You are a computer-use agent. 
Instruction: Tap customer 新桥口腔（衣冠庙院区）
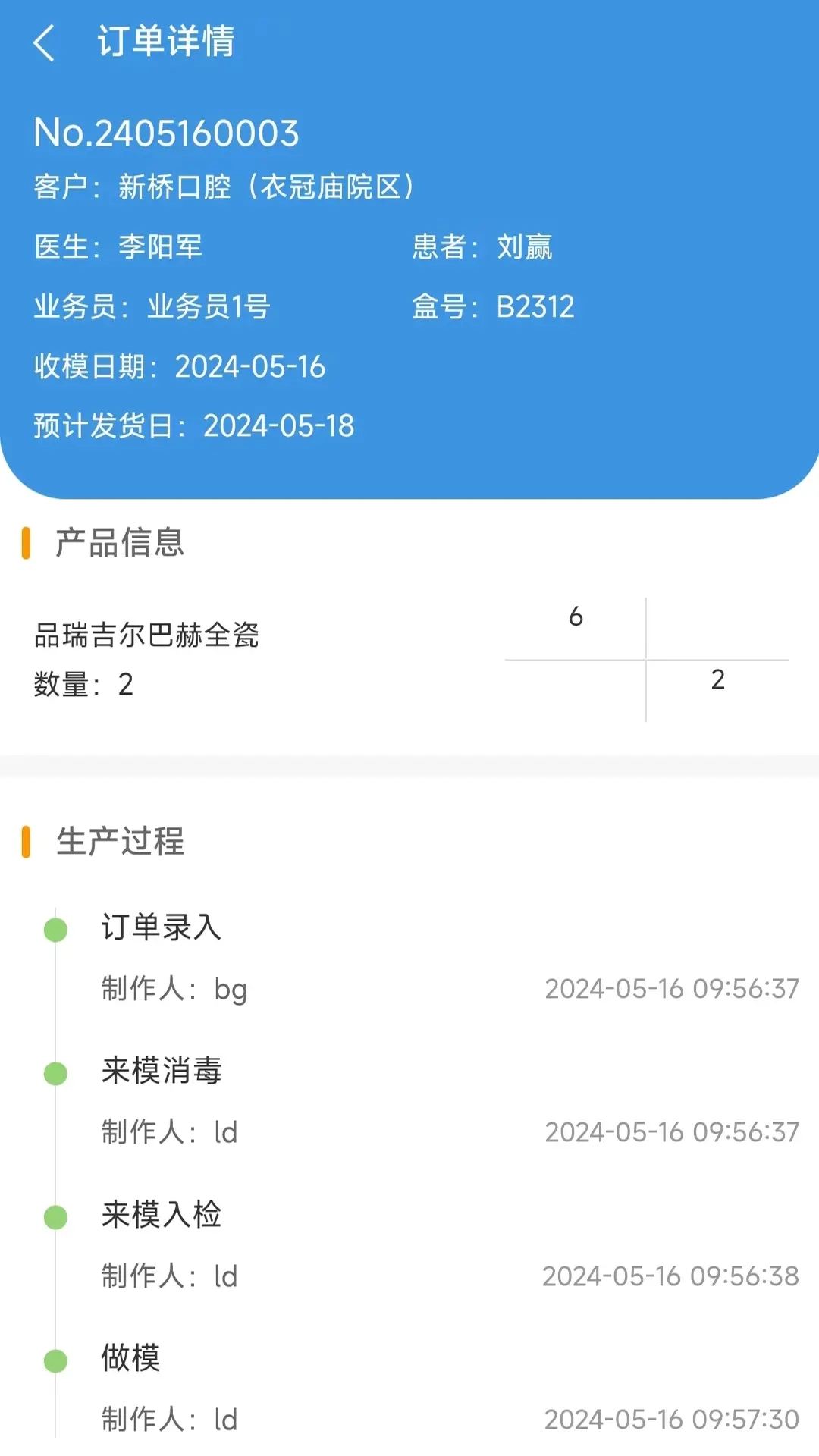(224, 185)
